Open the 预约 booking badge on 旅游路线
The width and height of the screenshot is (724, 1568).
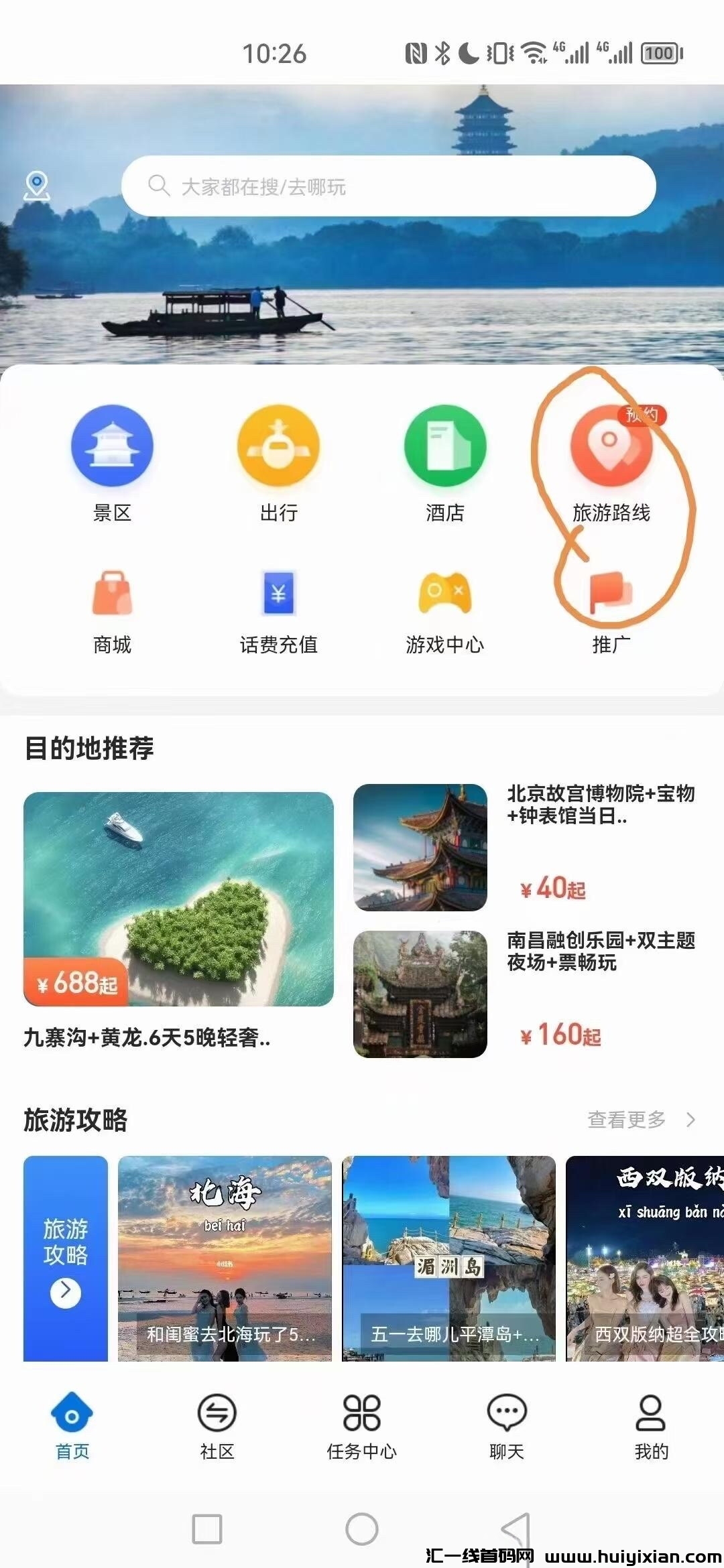coord(640,415)
